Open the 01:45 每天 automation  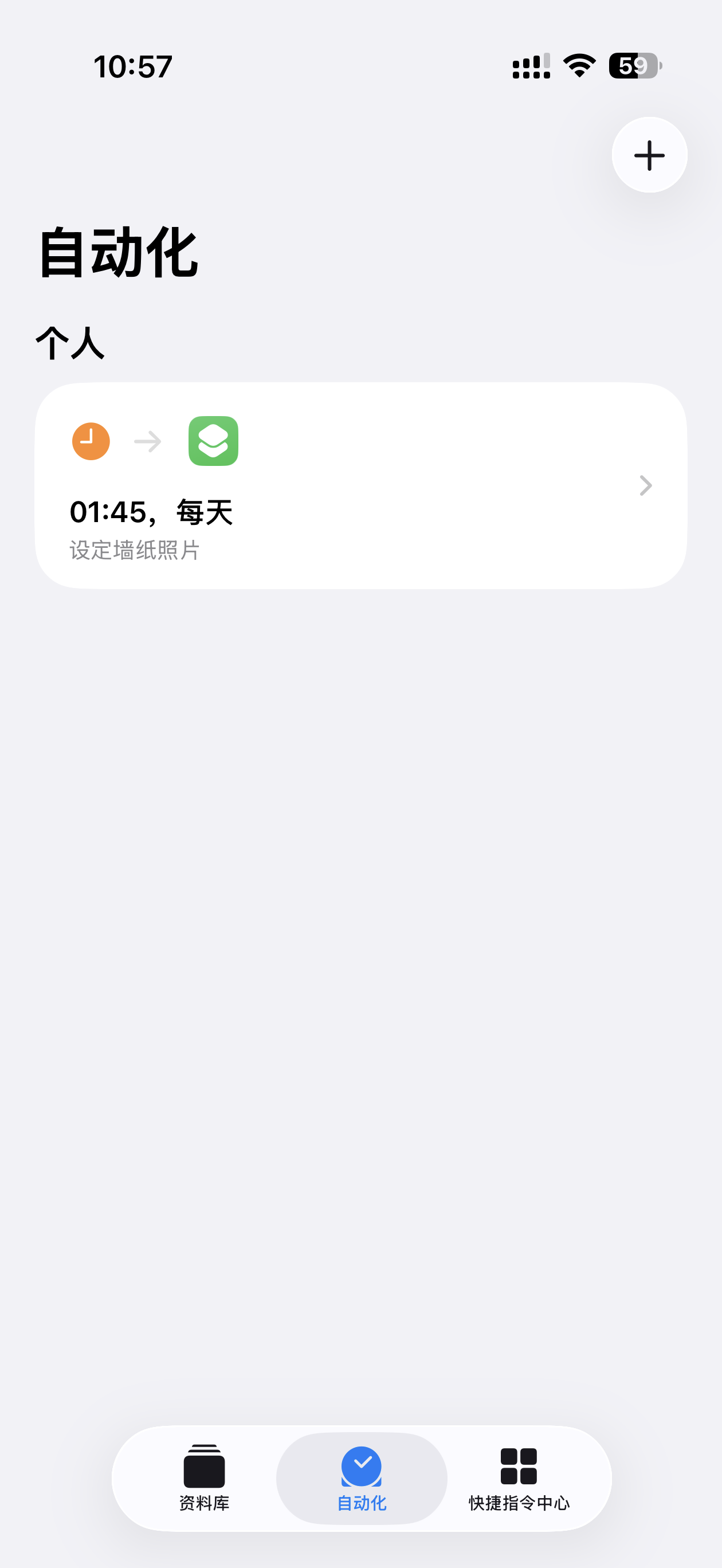tap(360, 486)
